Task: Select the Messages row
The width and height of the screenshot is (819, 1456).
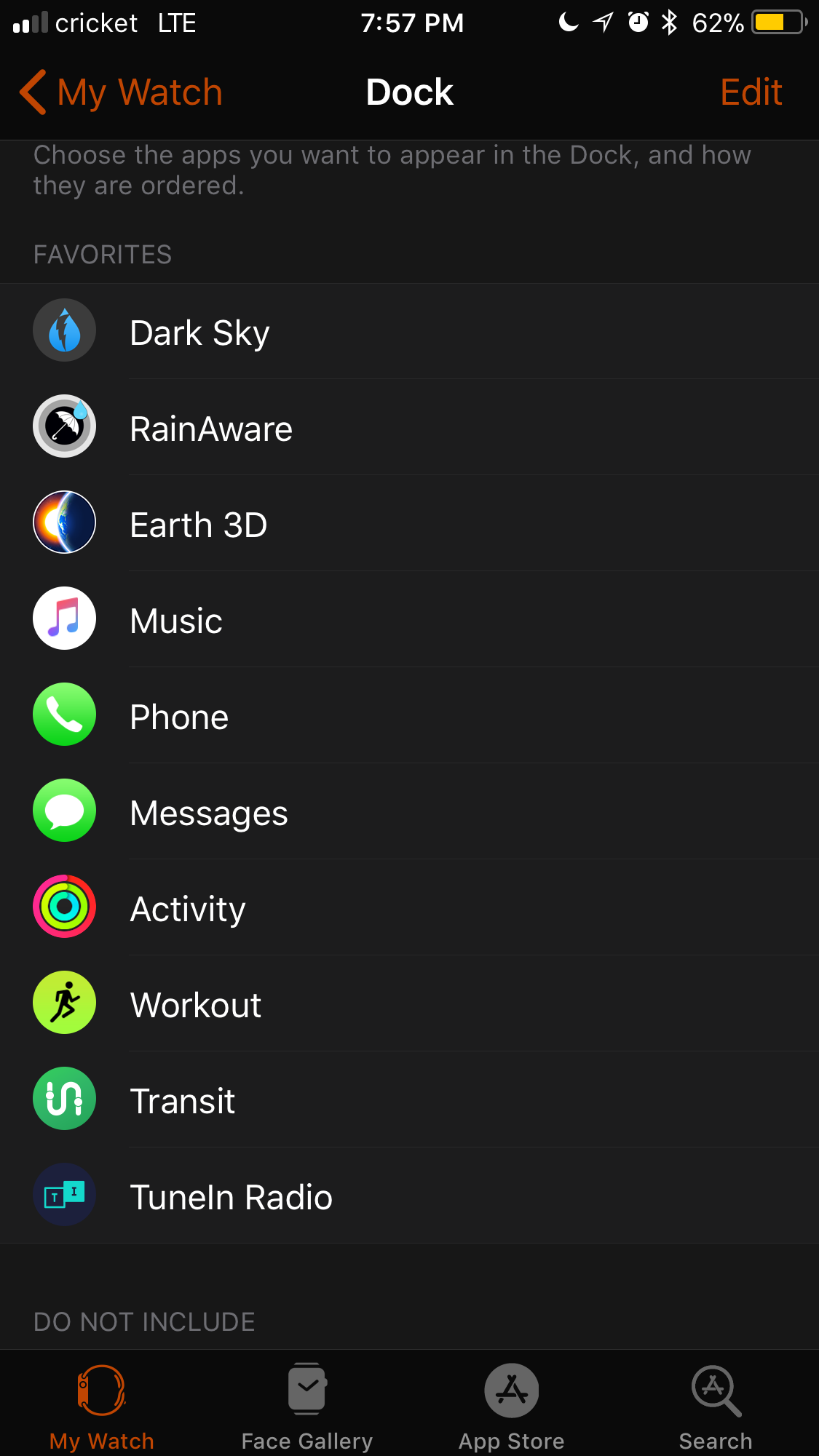Action: (x=409, y=812)
